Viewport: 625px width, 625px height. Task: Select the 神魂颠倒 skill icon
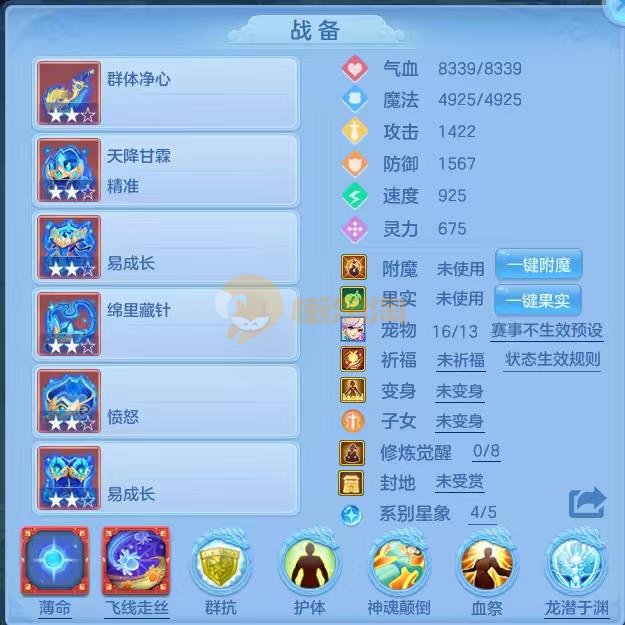399,566
